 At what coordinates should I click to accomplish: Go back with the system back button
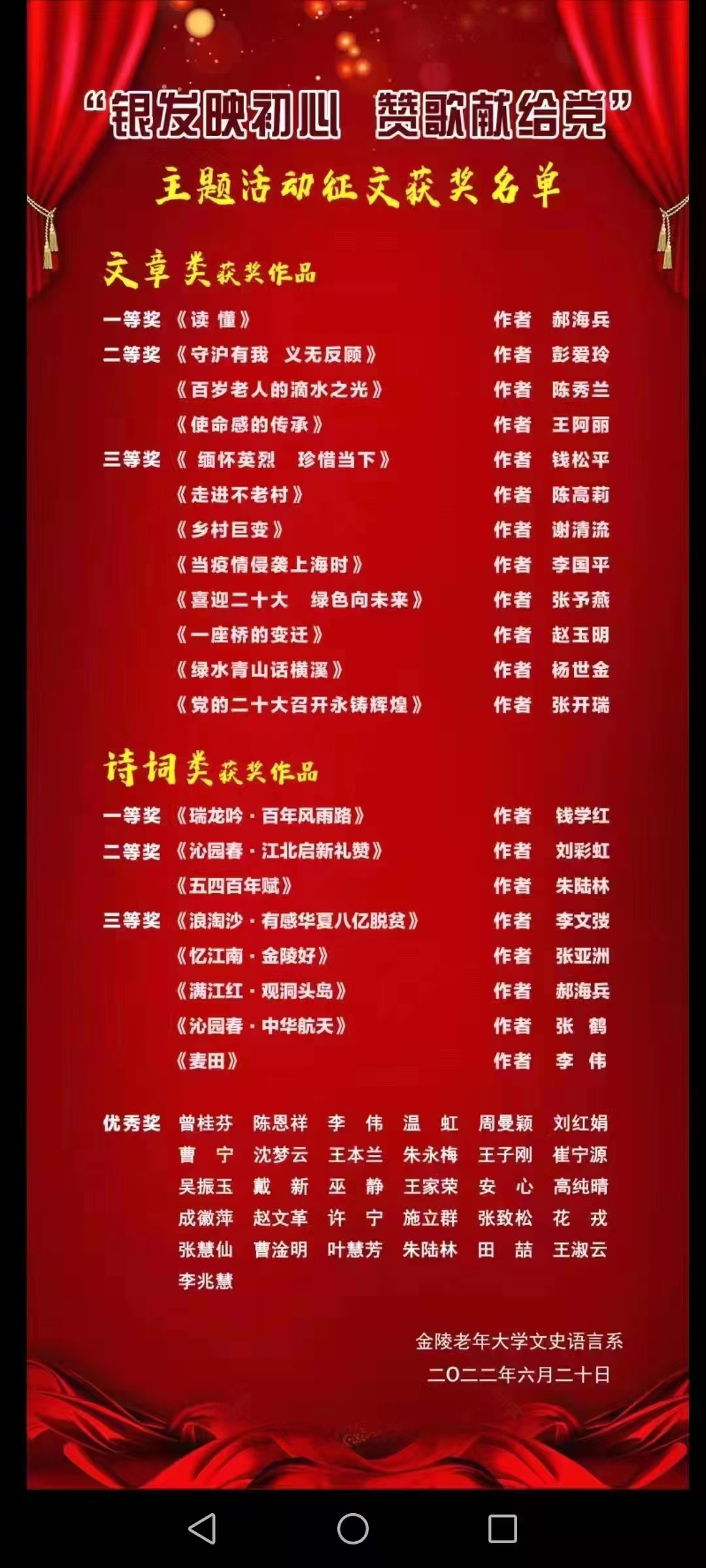pos(202,1529)
